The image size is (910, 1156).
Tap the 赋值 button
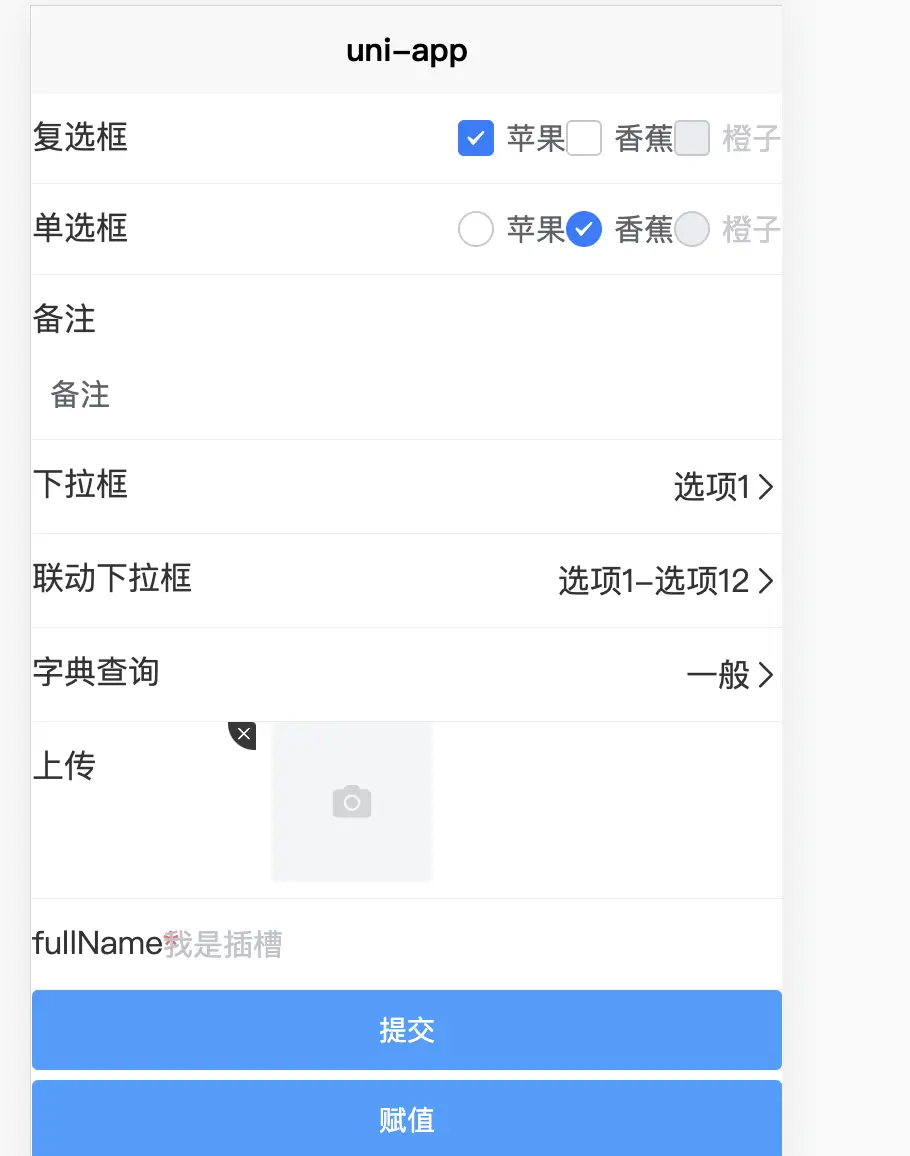tap(406, 1119)
